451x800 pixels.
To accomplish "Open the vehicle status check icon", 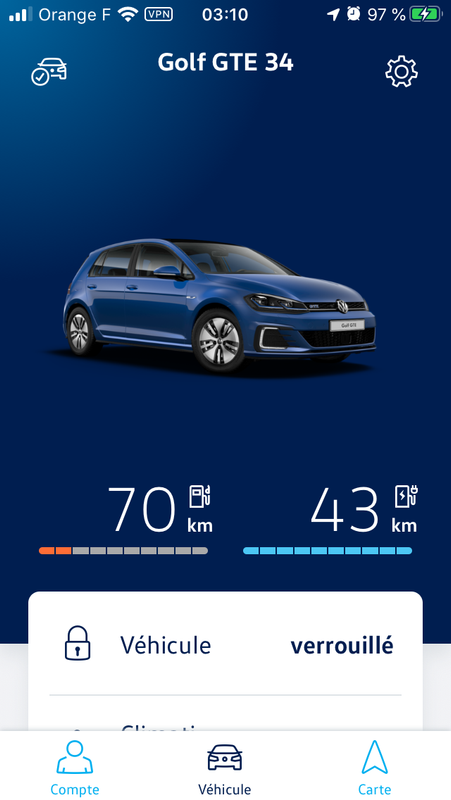I will tap(49, 71).
